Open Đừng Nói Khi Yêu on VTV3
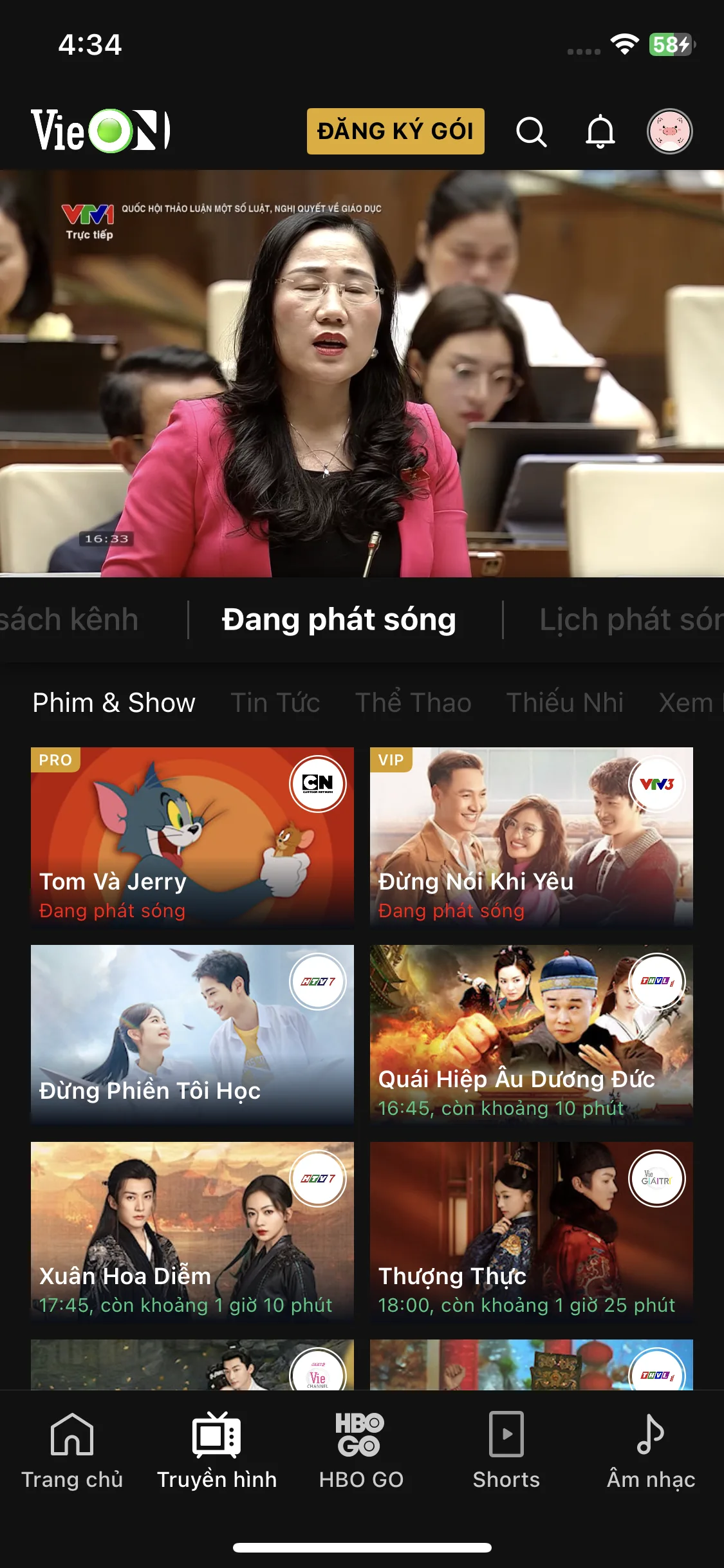Viewport: 724px width, 1568px height. 531,837
